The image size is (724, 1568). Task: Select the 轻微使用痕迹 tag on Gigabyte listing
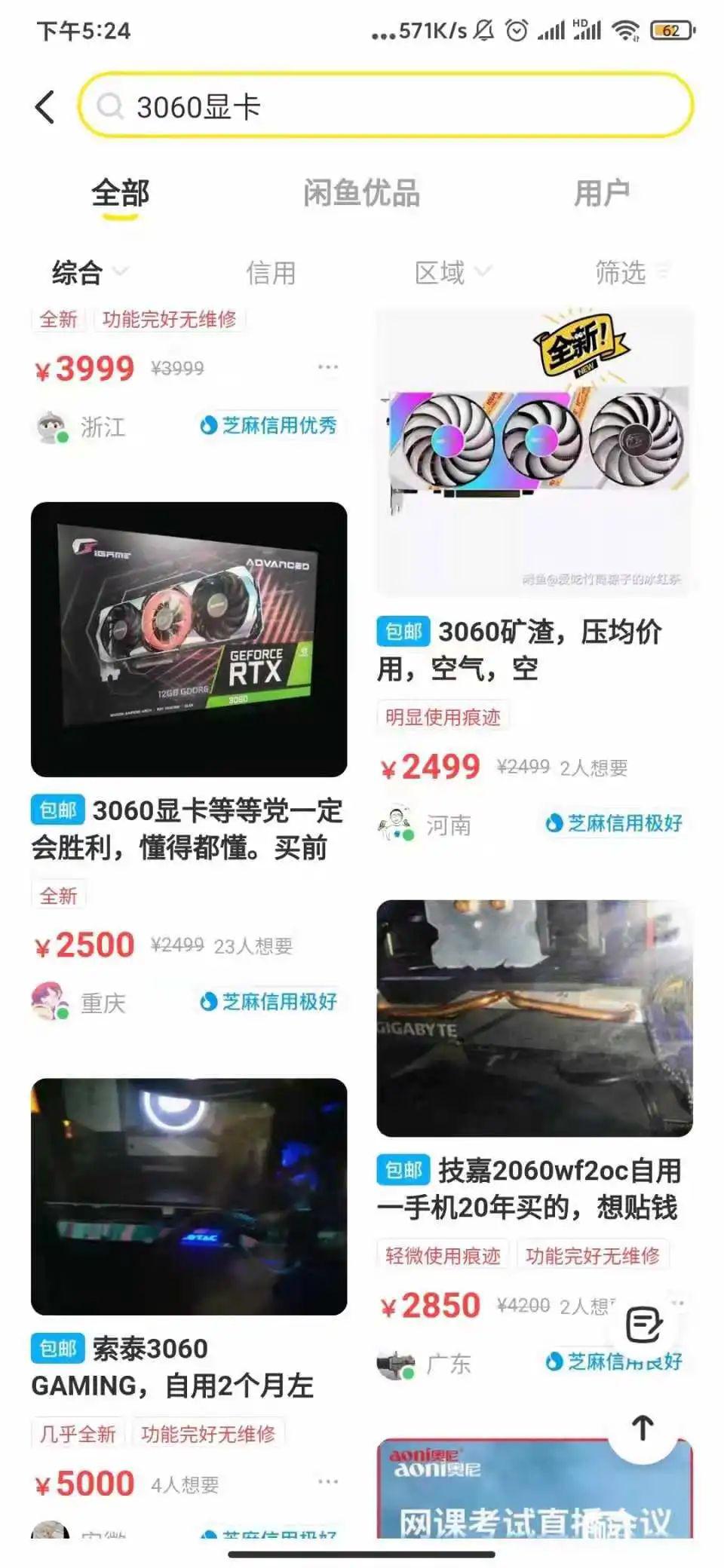(443, 1255)
